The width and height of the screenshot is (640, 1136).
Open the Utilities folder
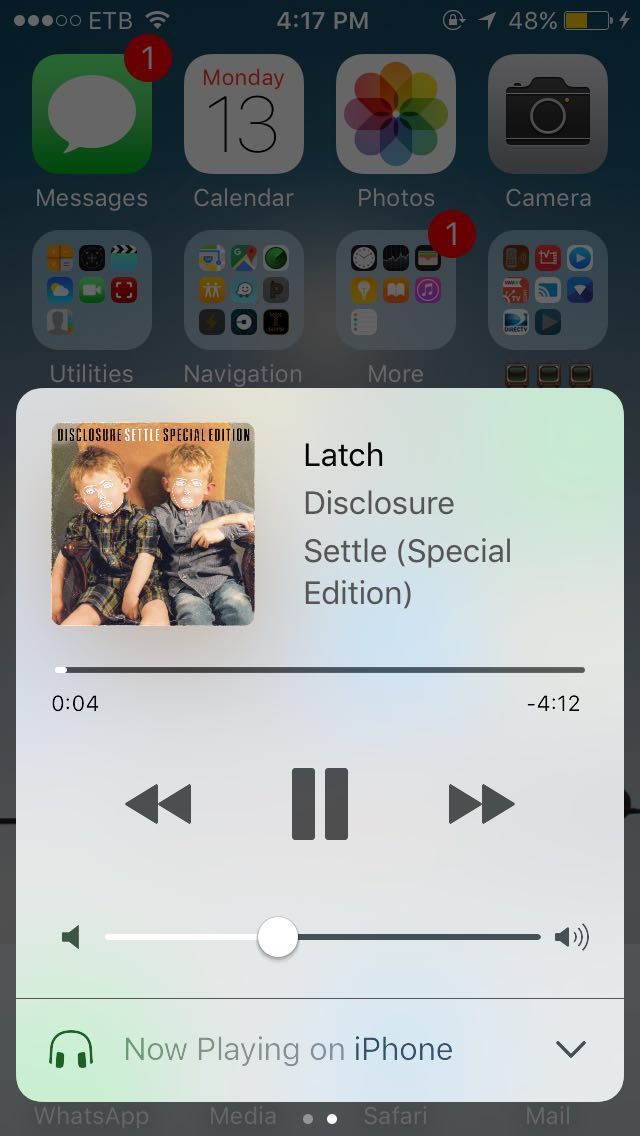(x=92, y=290)
